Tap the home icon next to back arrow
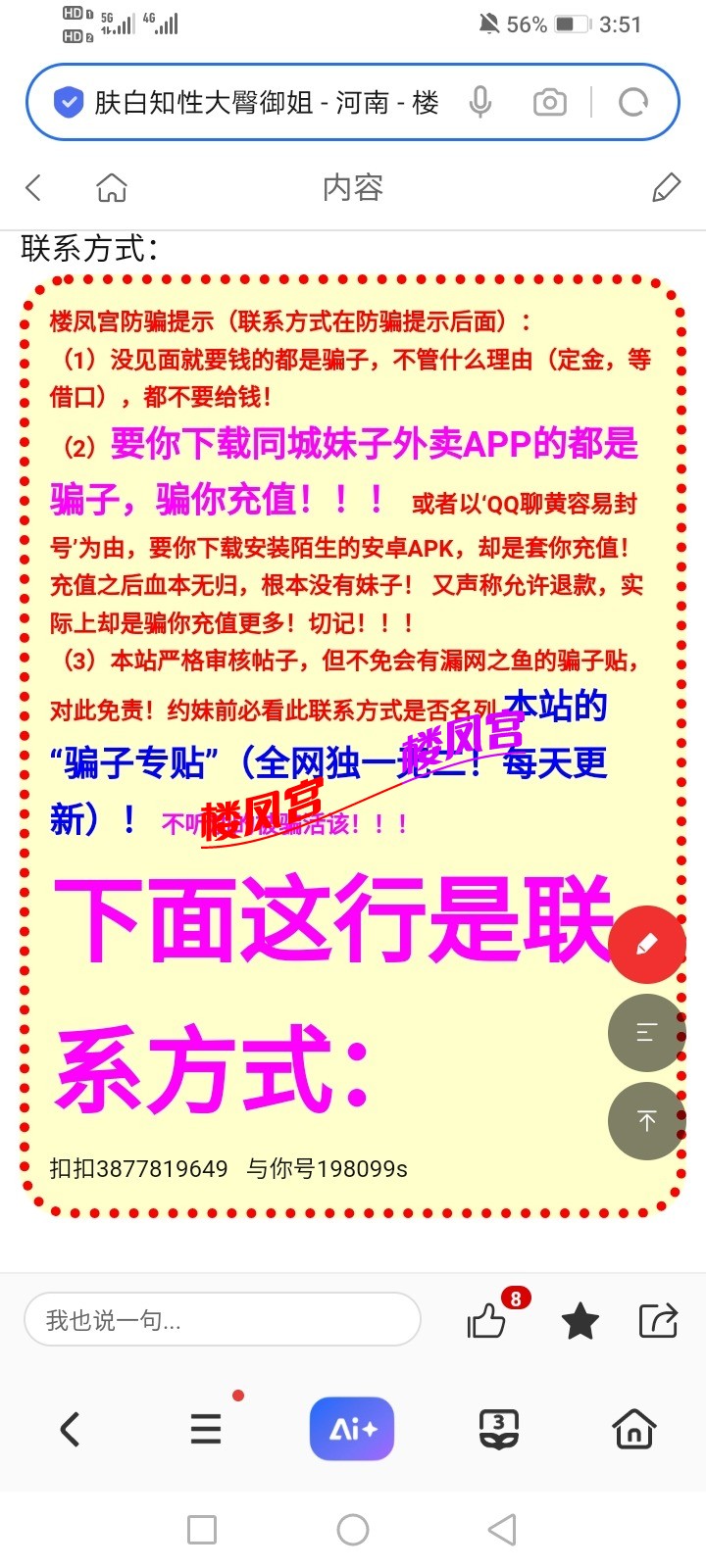This screenshot has width=706, height=1568. tap(111, 186)
